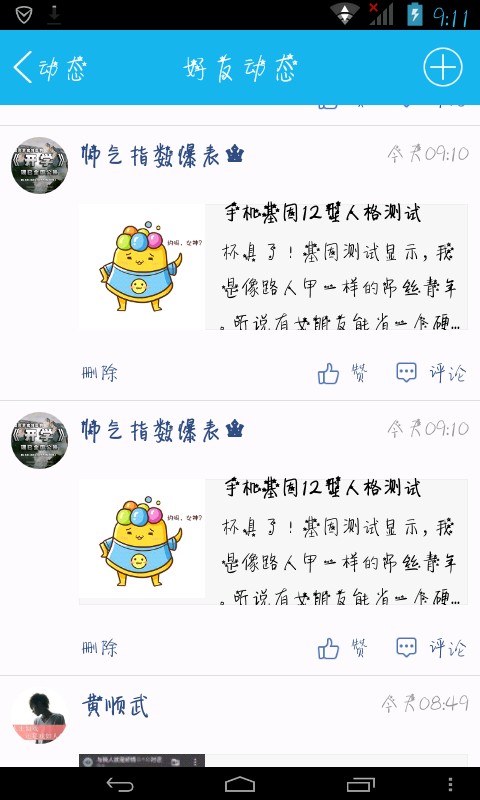480x800 pixels.
Task: Open 黄顺武's profile picture
Action: tap(40, 715)
